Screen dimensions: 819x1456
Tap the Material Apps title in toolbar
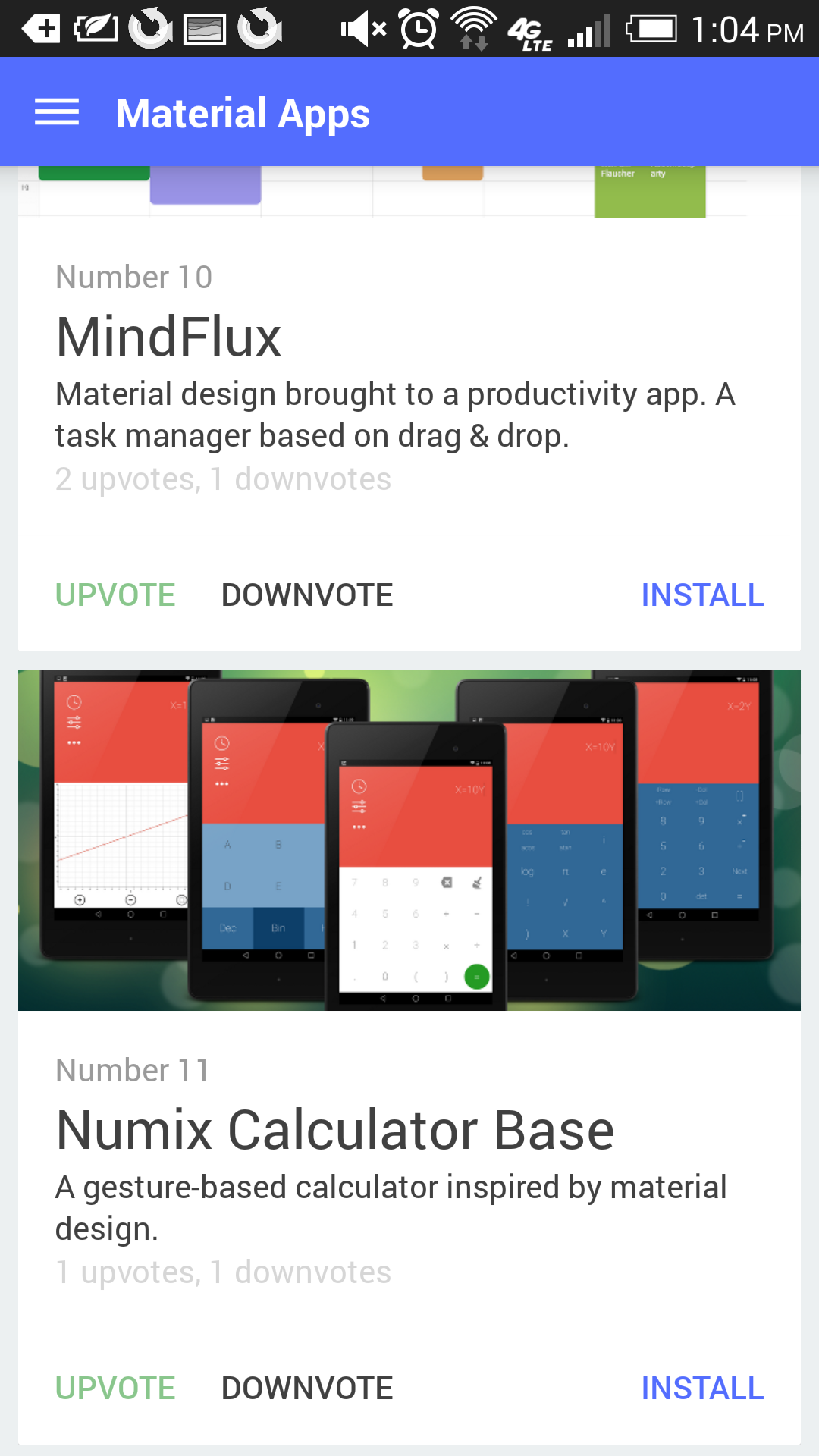click(x=243, y=111)
